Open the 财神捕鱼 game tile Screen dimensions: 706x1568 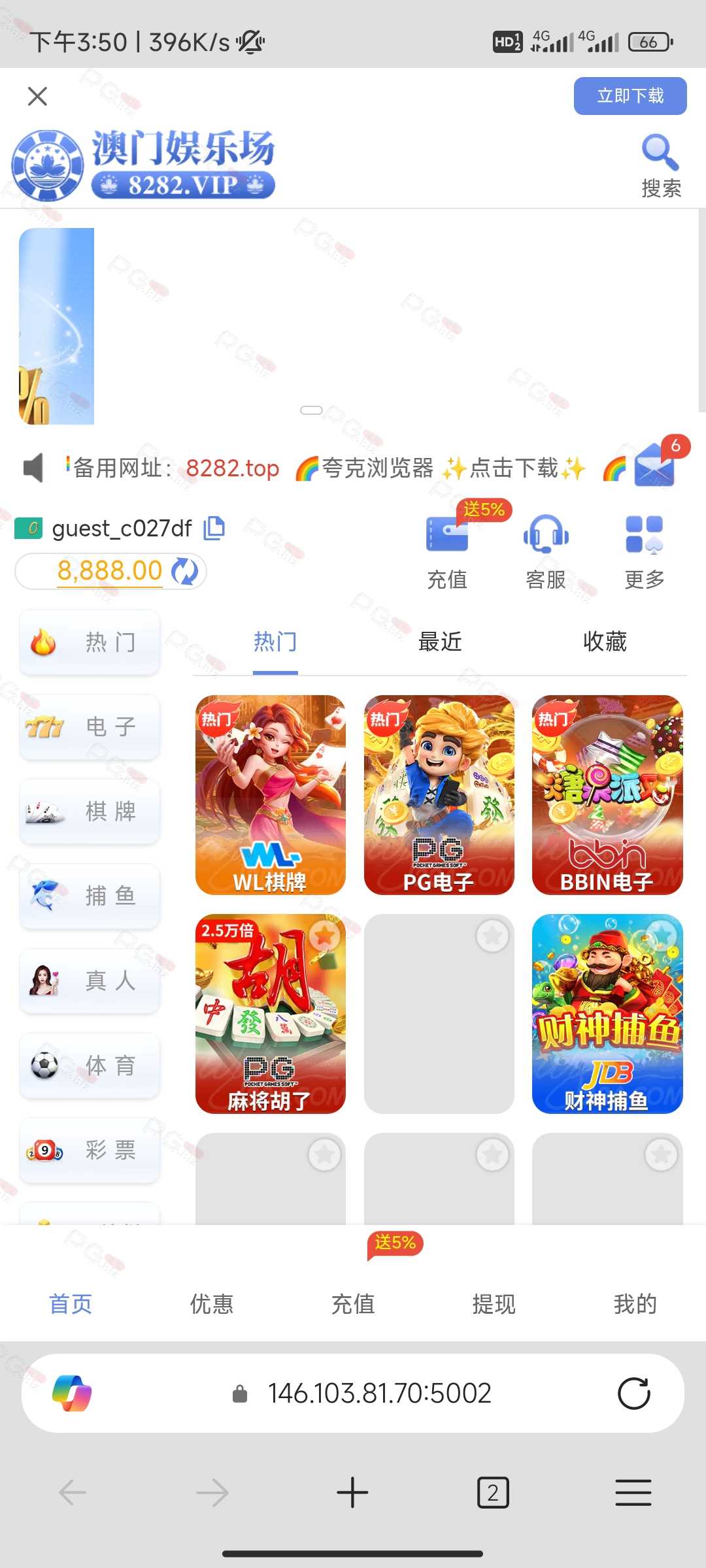(x=607, y=1014)
